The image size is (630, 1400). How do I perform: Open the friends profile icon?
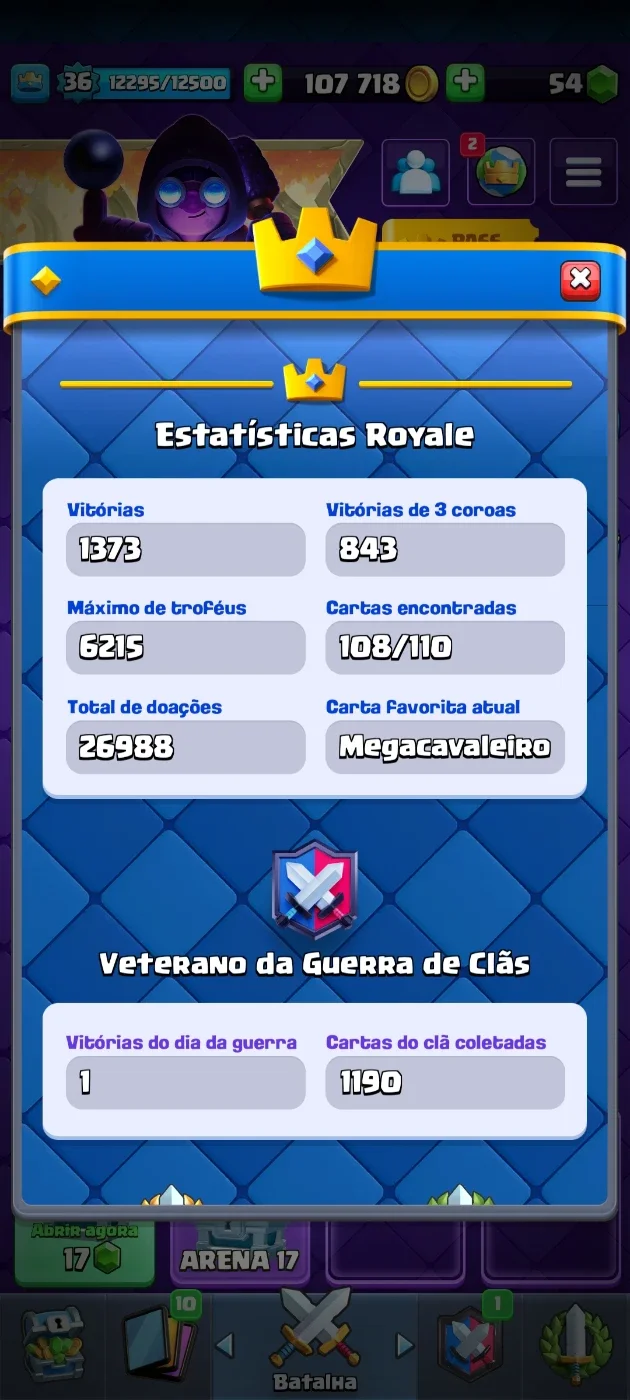coord(415,172)
